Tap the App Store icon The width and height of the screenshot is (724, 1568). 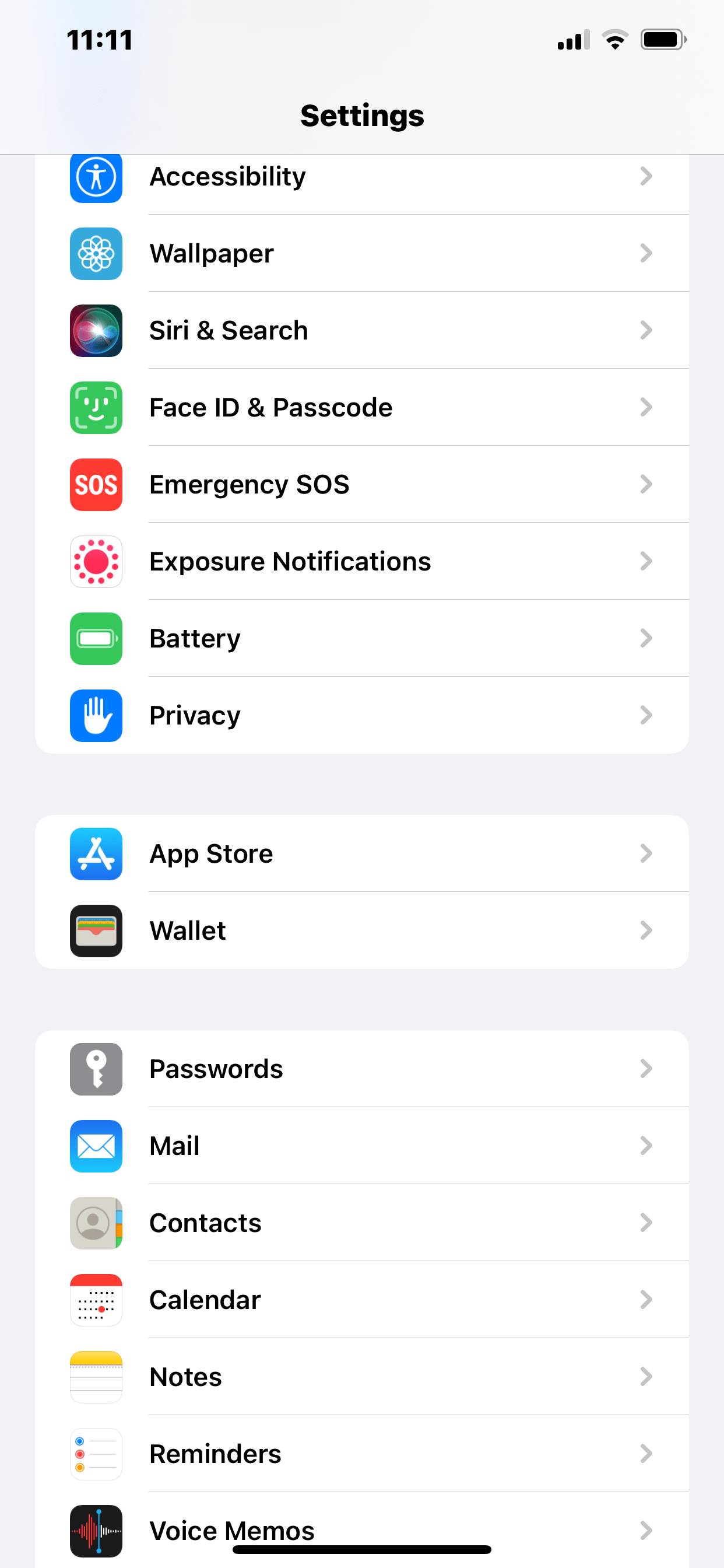pos(96,853)
